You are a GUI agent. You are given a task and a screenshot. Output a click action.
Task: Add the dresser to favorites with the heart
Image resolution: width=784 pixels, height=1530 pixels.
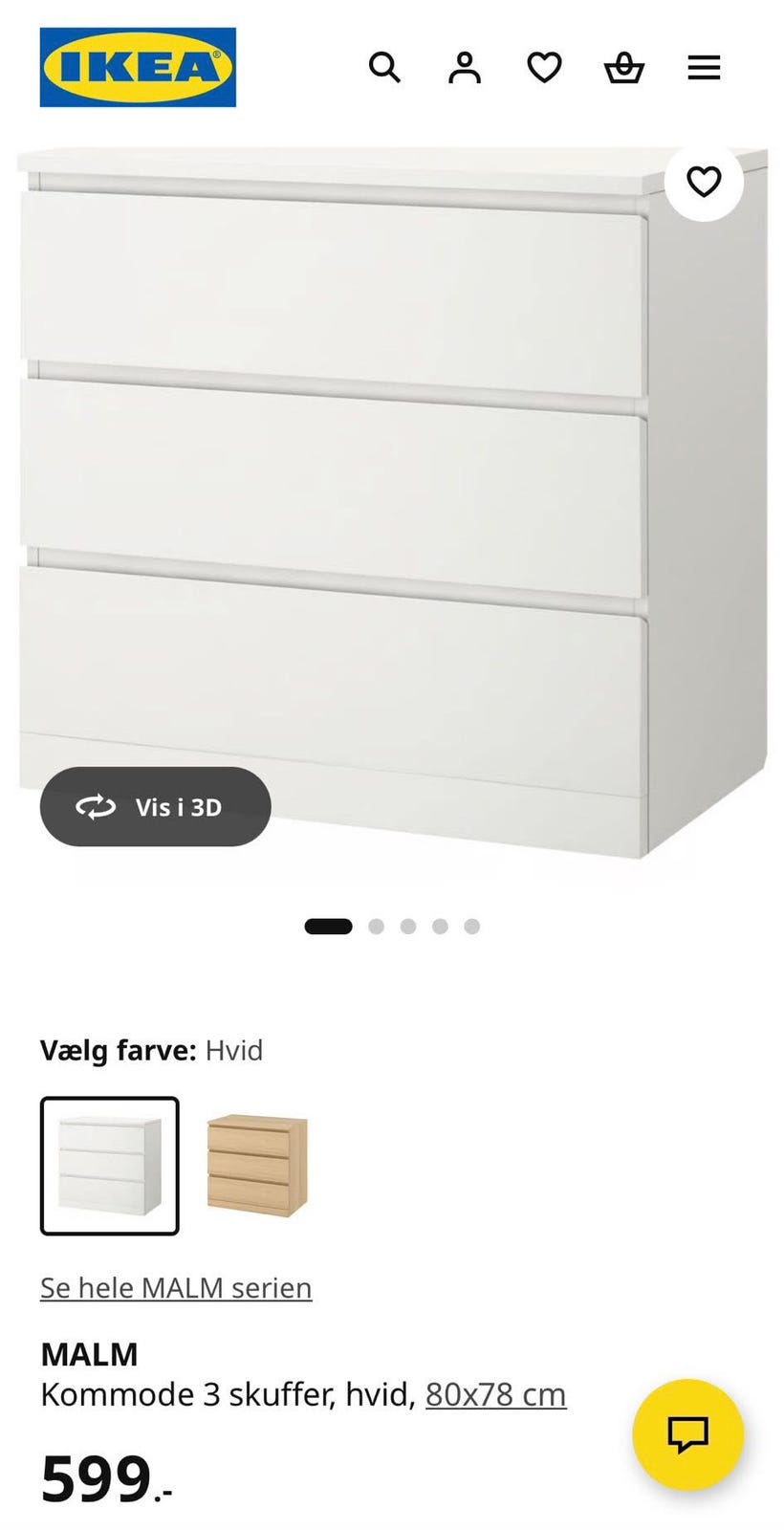704,183
